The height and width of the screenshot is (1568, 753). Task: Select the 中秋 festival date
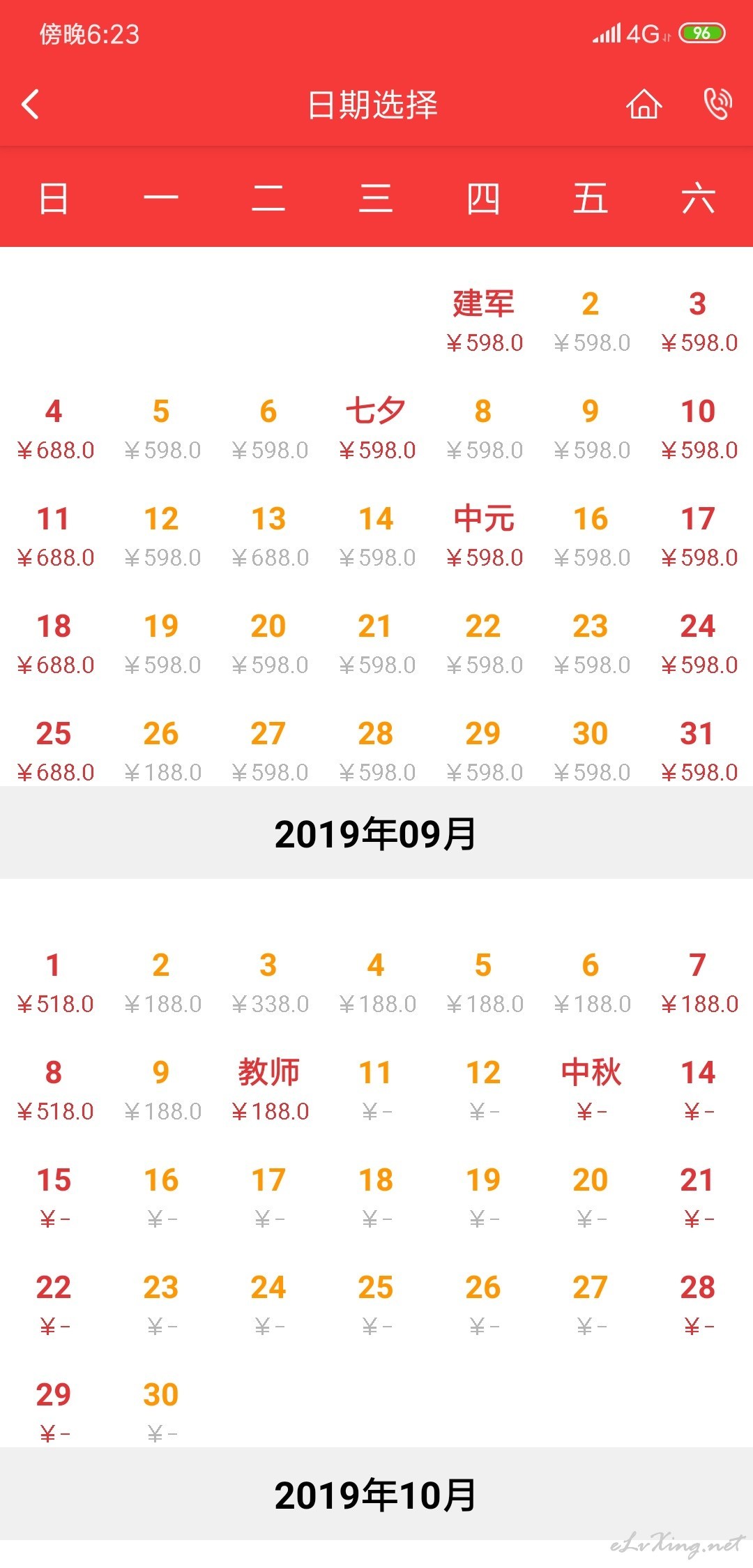point(591,1090)
